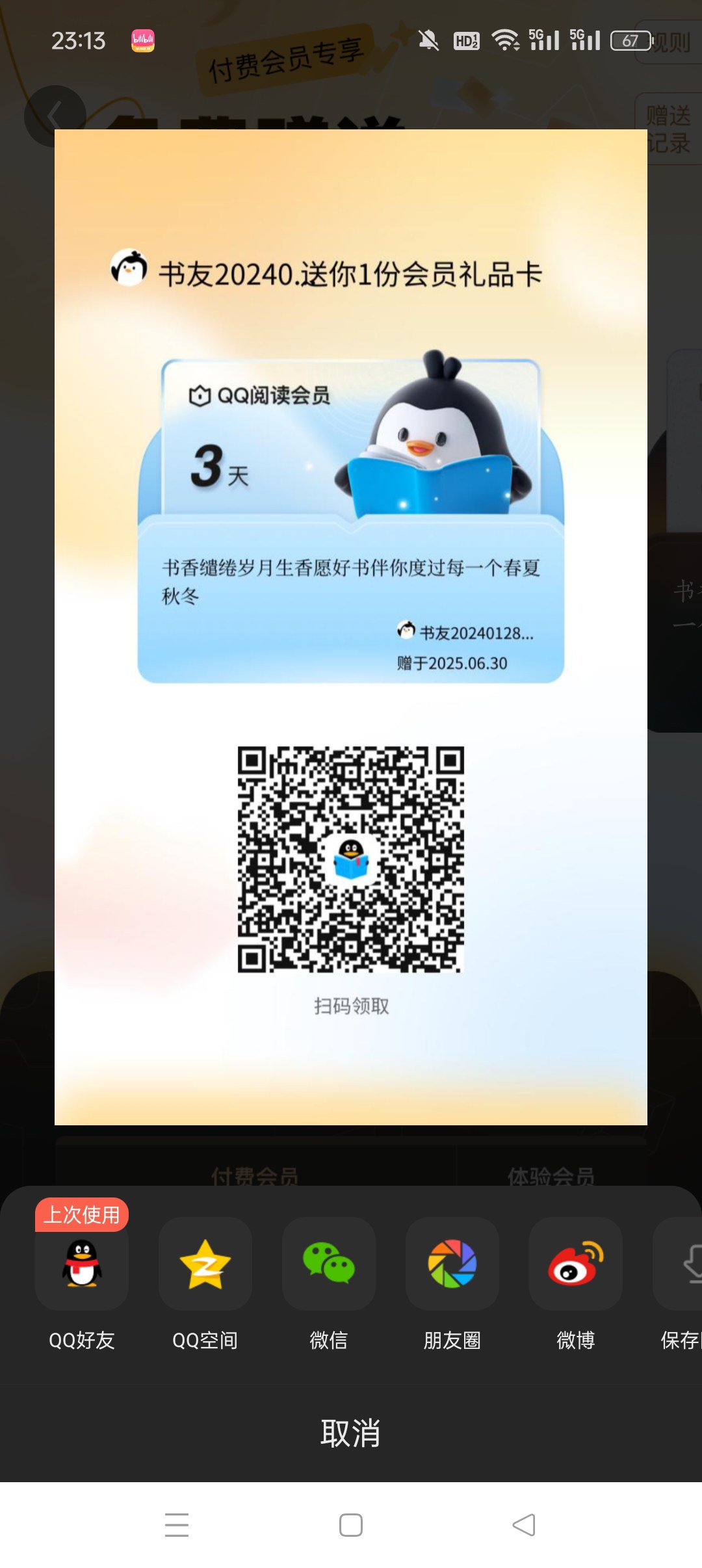Open system recent apps menu
Viewport: 702px width, 1568px height.
[177, 1525]
